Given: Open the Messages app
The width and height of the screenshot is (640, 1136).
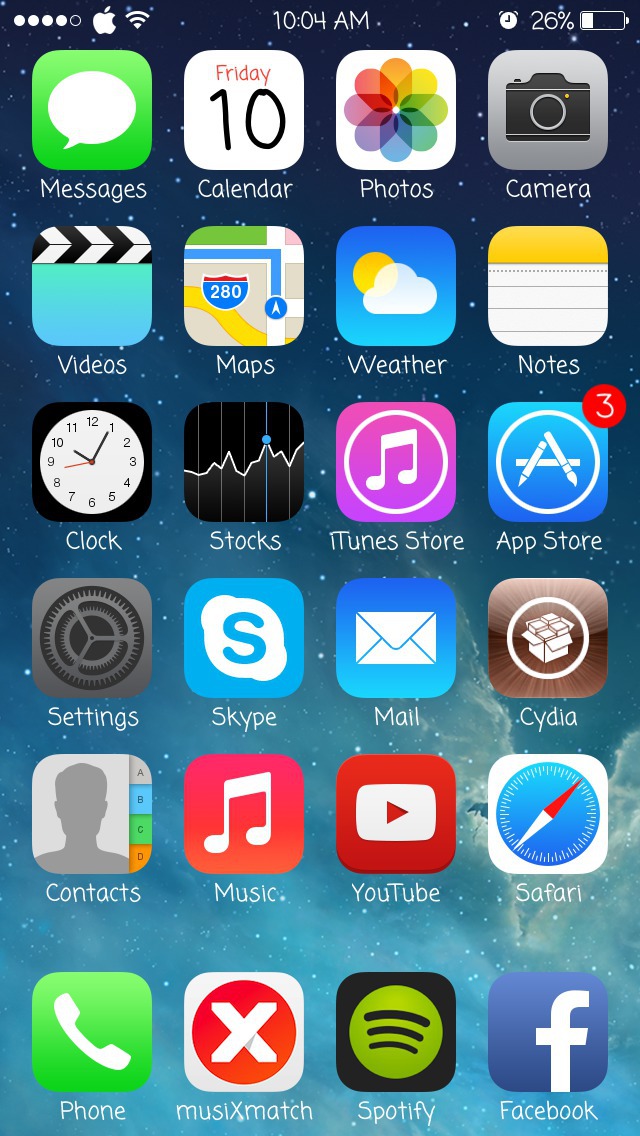Looking at the screenshot, I should pos(92,109).
